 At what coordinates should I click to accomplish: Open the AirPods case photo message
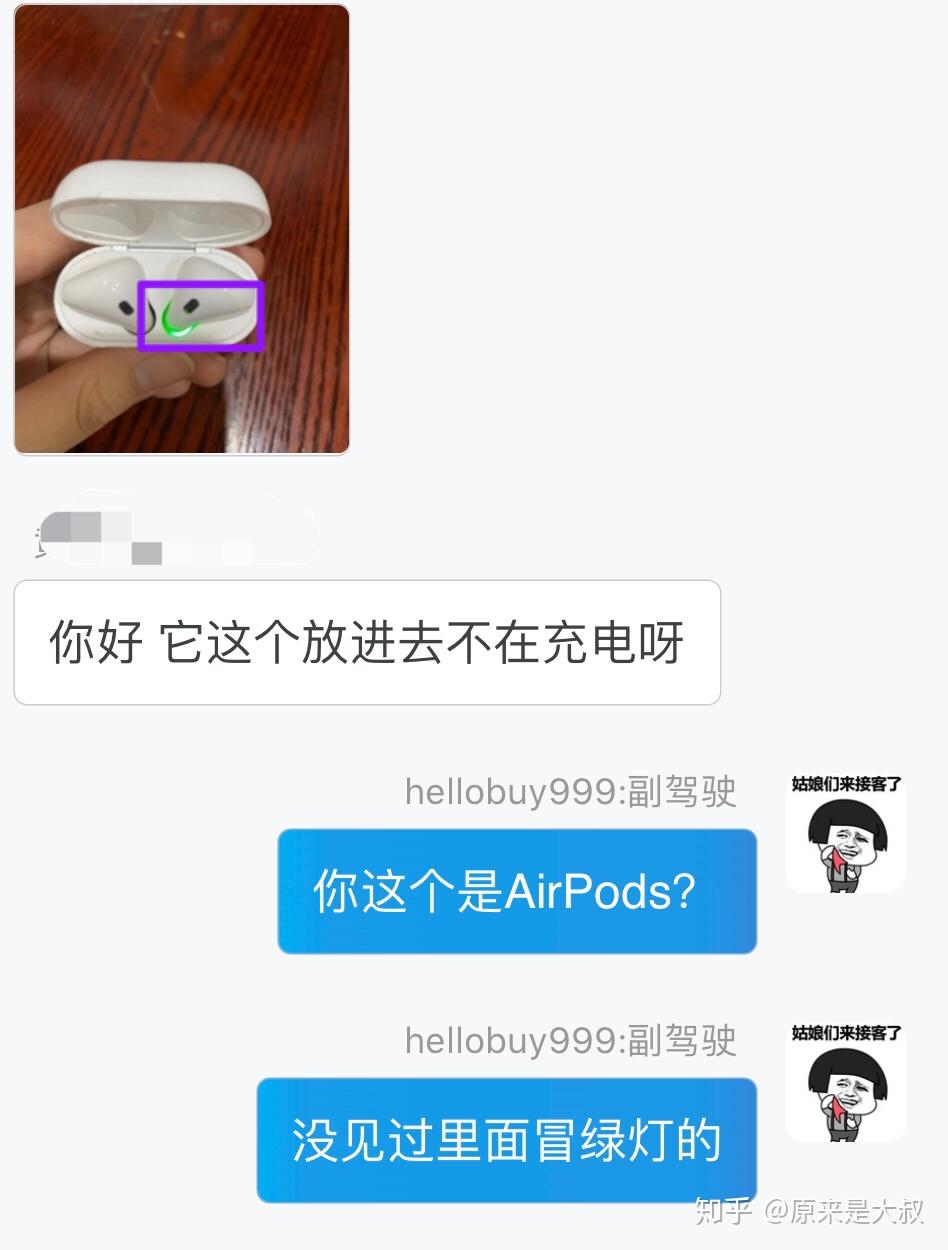coord(181,229)
